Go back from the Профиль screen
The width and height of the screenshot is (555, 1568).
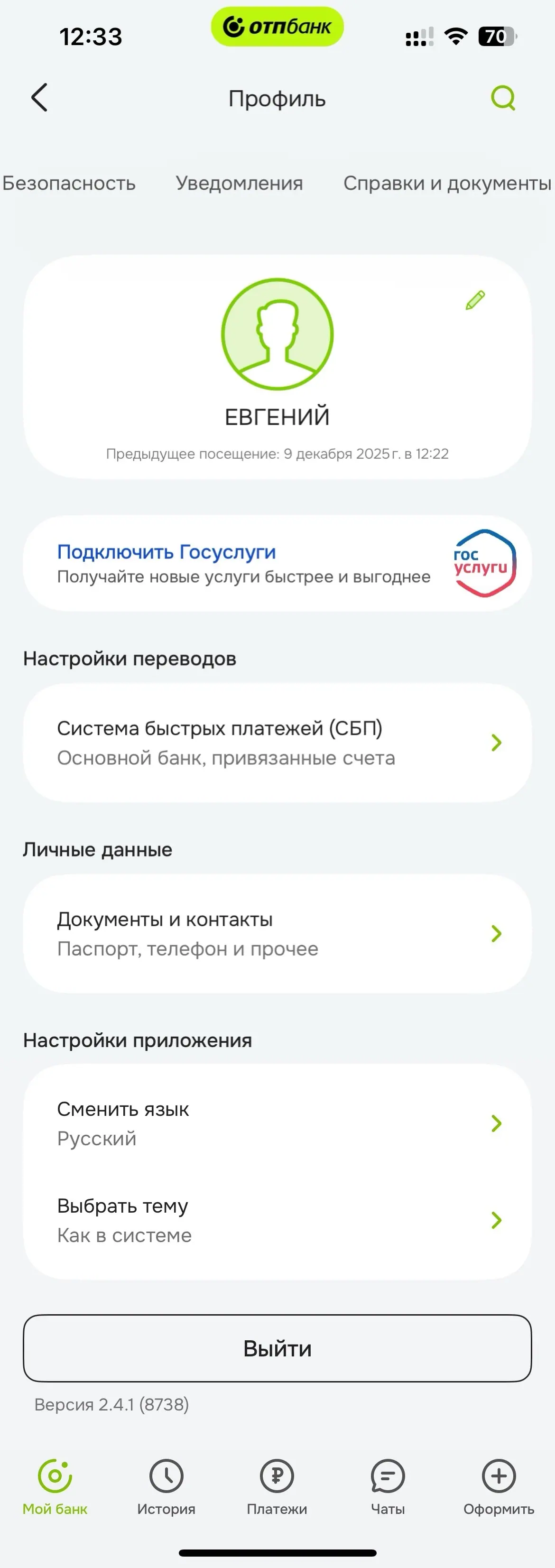click(x=39, y=97)
